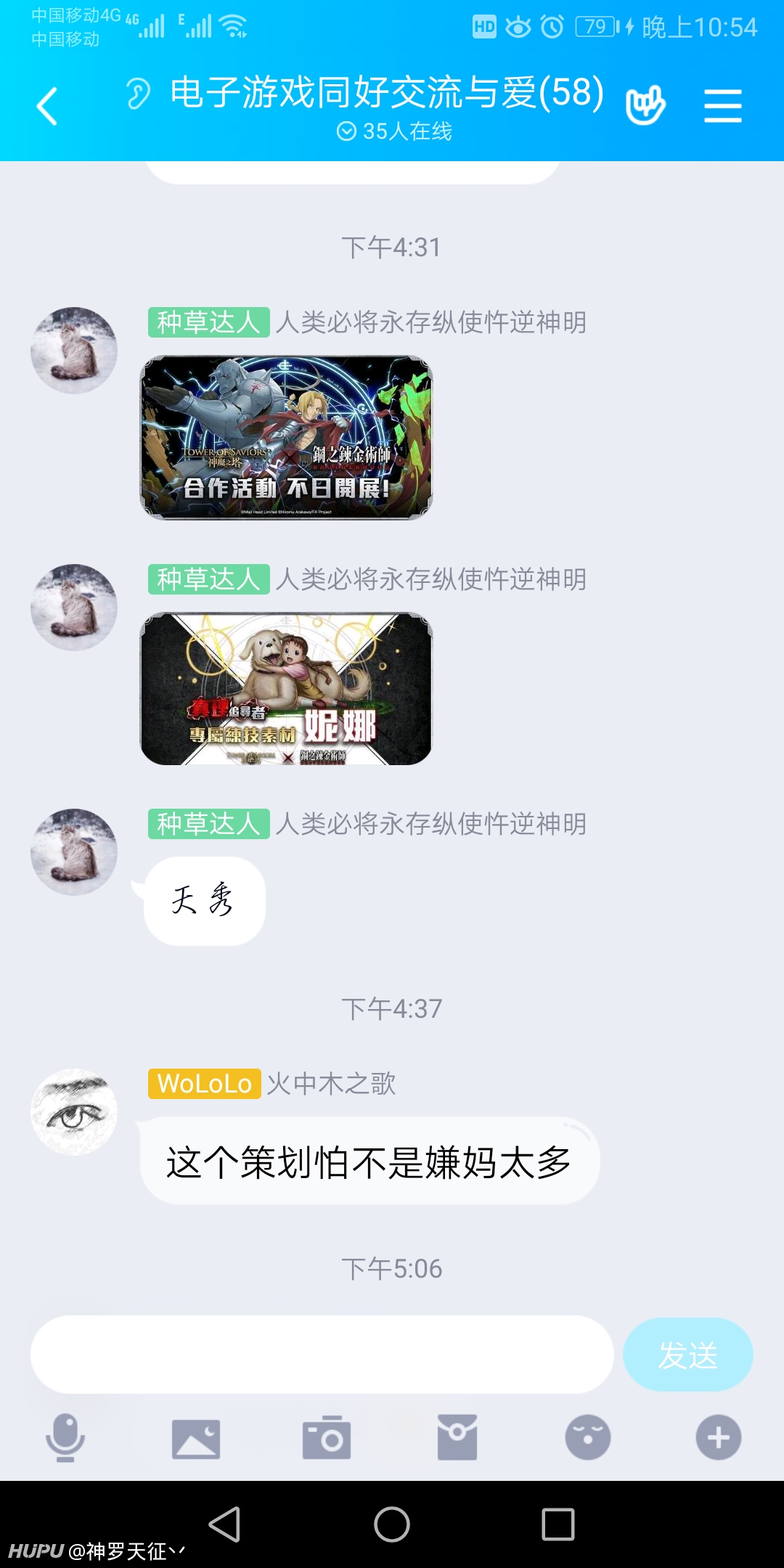Tap the system home button
This screenshot has height=1568, width=784.
392,1524
